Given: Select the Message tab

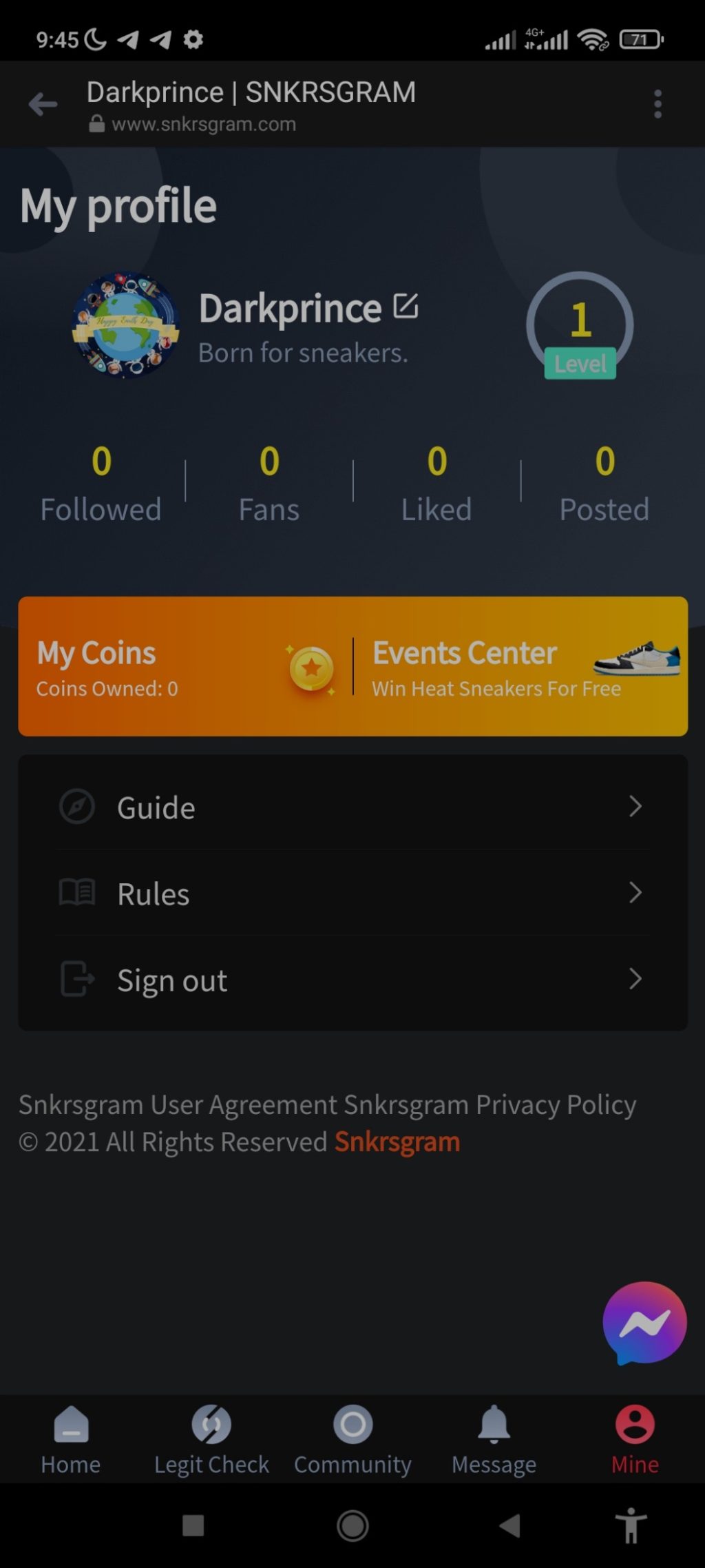Looking at the screenshot, I should coord(494,1440).
